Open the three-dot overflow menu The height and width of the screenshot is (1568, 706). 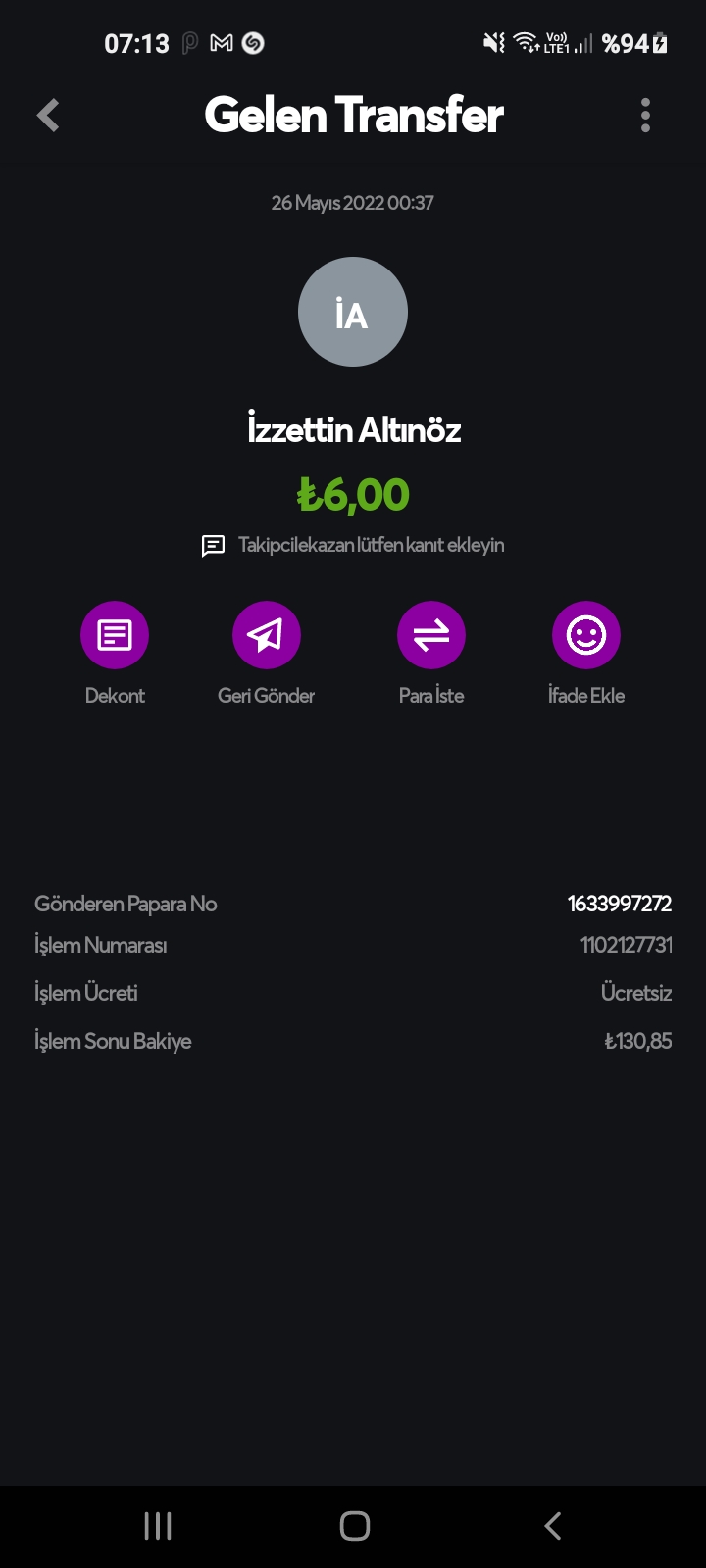tap(645, 116)
